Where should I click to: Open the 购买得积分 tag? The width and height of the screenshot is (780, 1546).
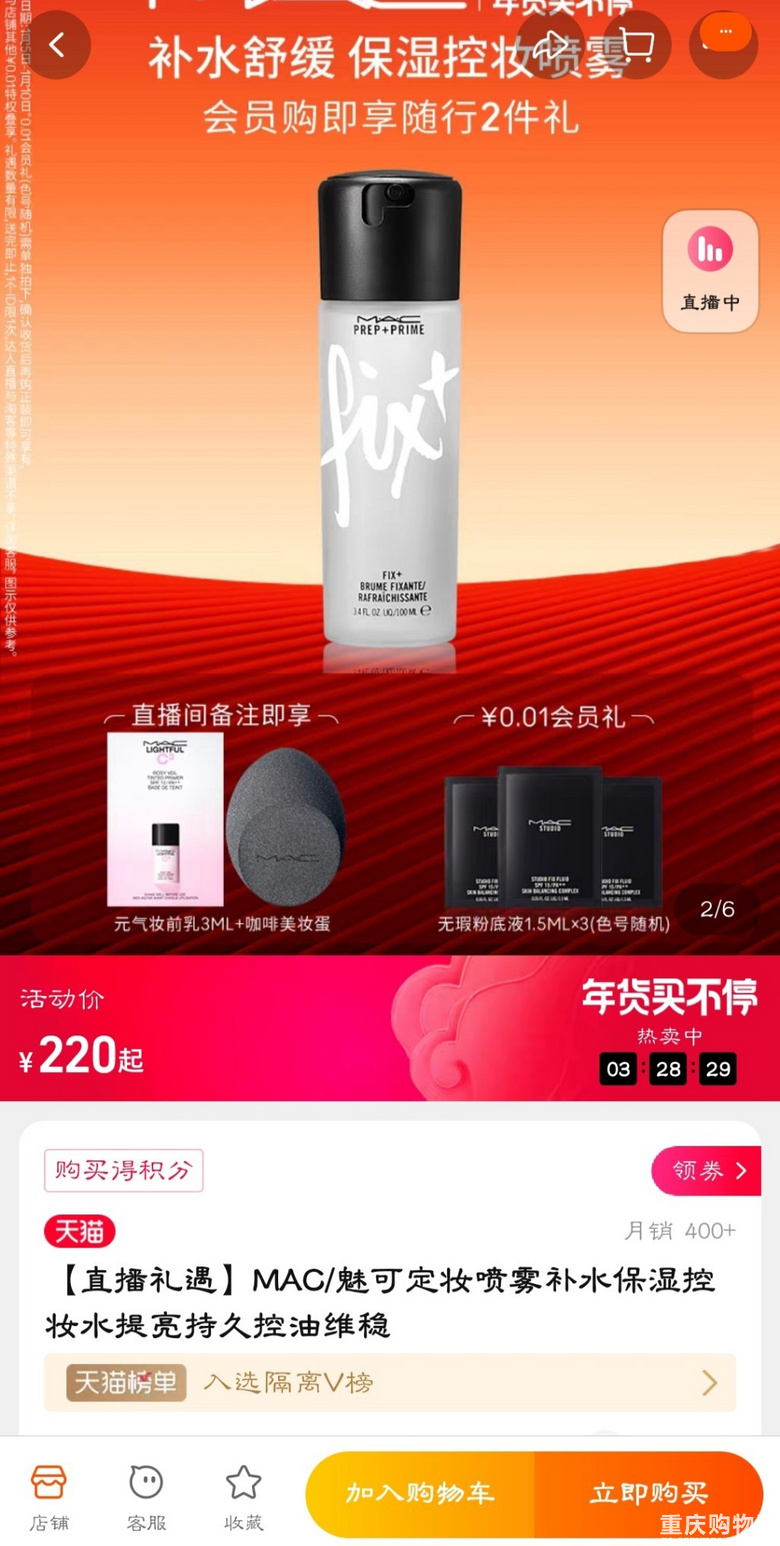(x=123, y=1171)
